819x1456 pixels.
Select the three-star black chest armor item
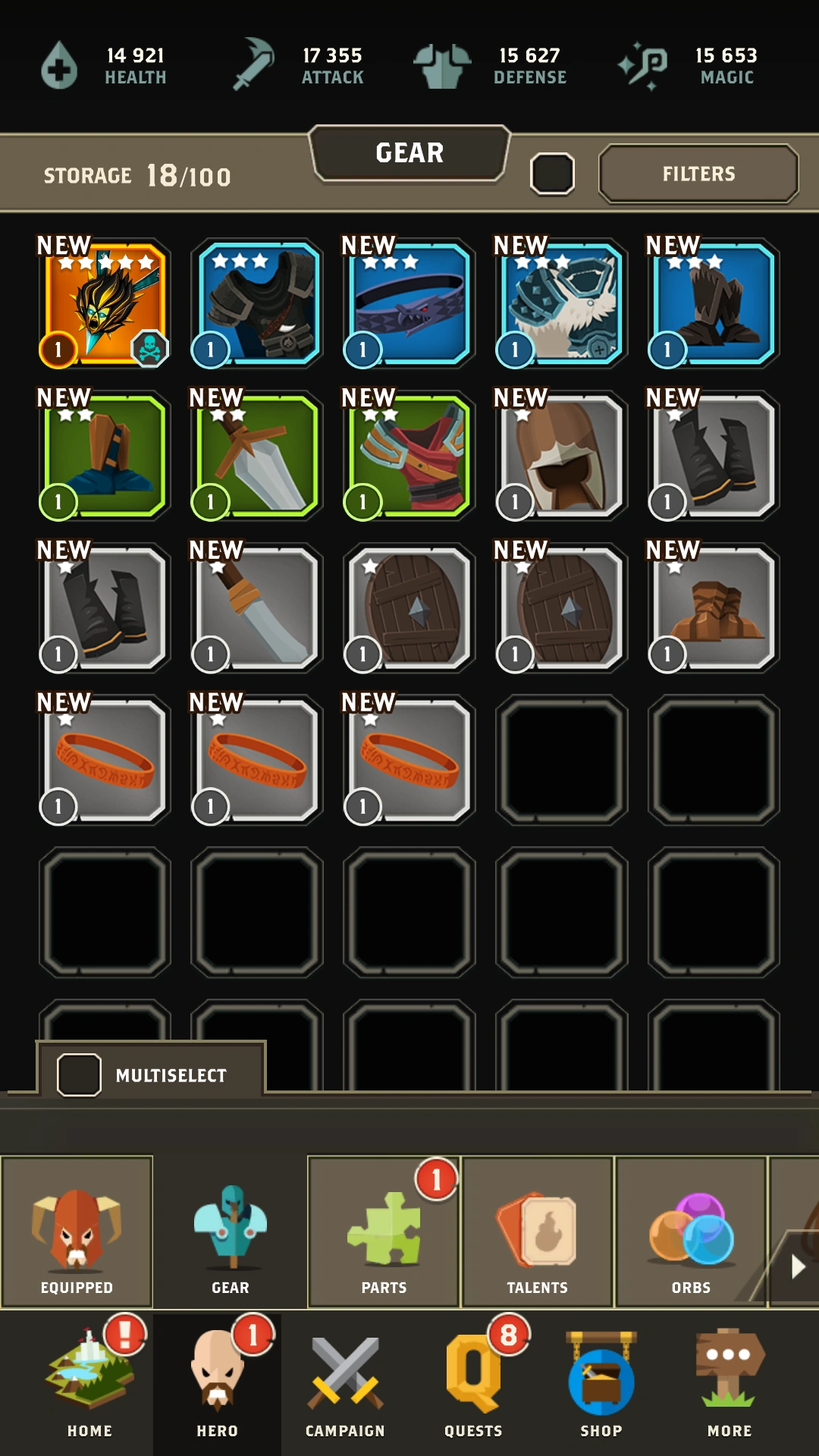pyautogui.click(x=257, y=303)
